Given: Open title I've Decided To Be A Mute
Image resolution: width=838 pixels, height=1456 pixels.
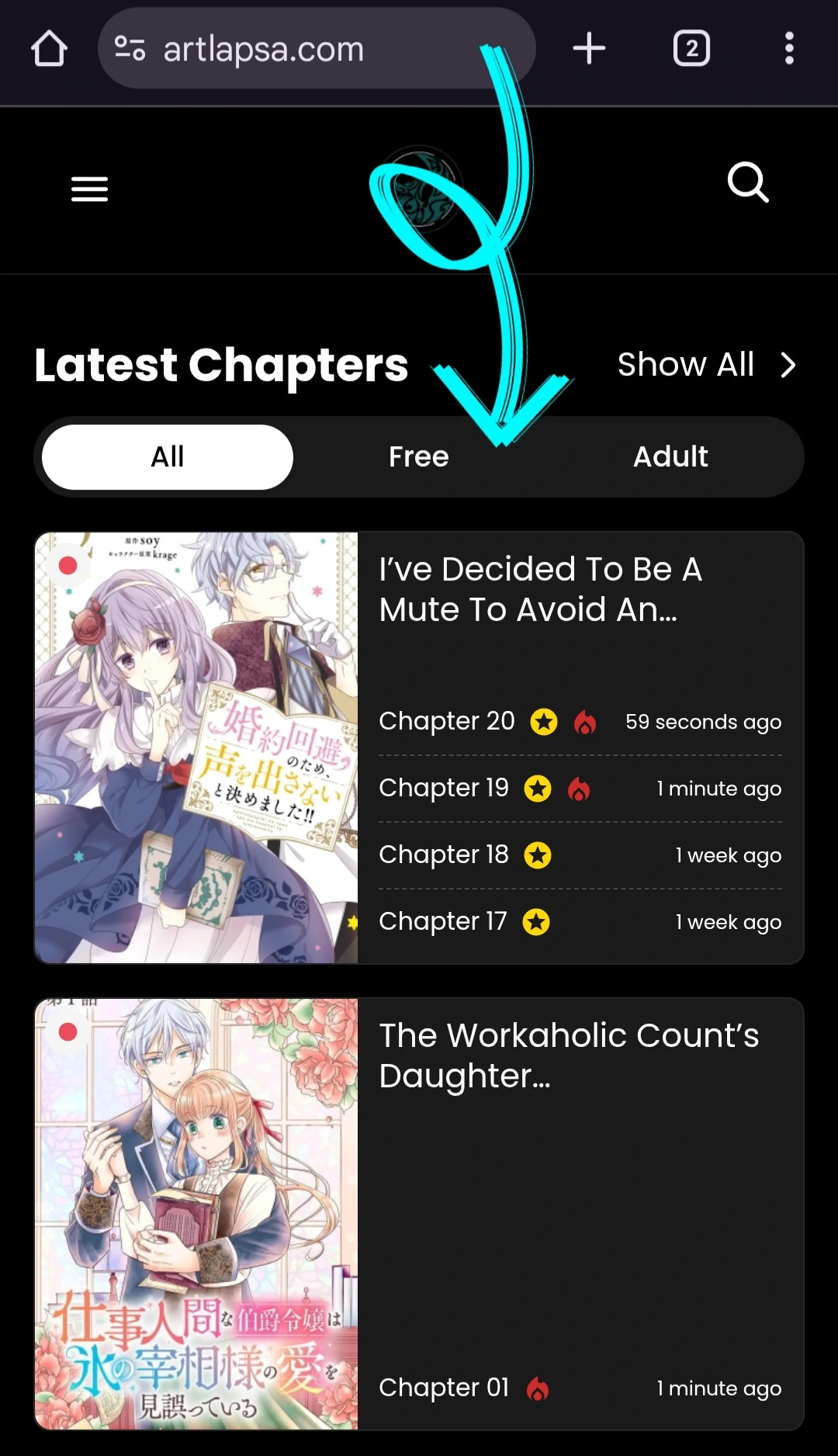Looking at the screenshot, I should pyautogui.click(x=541, y=589).
